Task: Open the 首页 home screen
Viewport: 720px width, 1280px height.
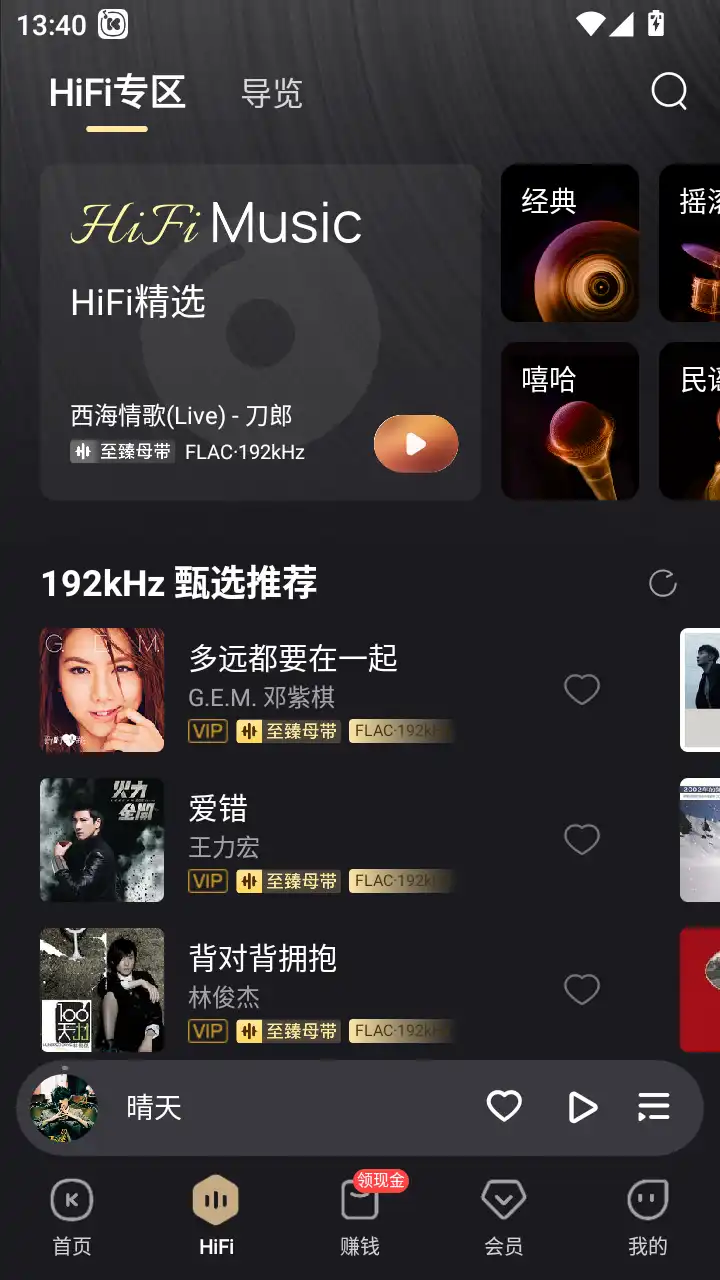Action: pos(71,1215)
